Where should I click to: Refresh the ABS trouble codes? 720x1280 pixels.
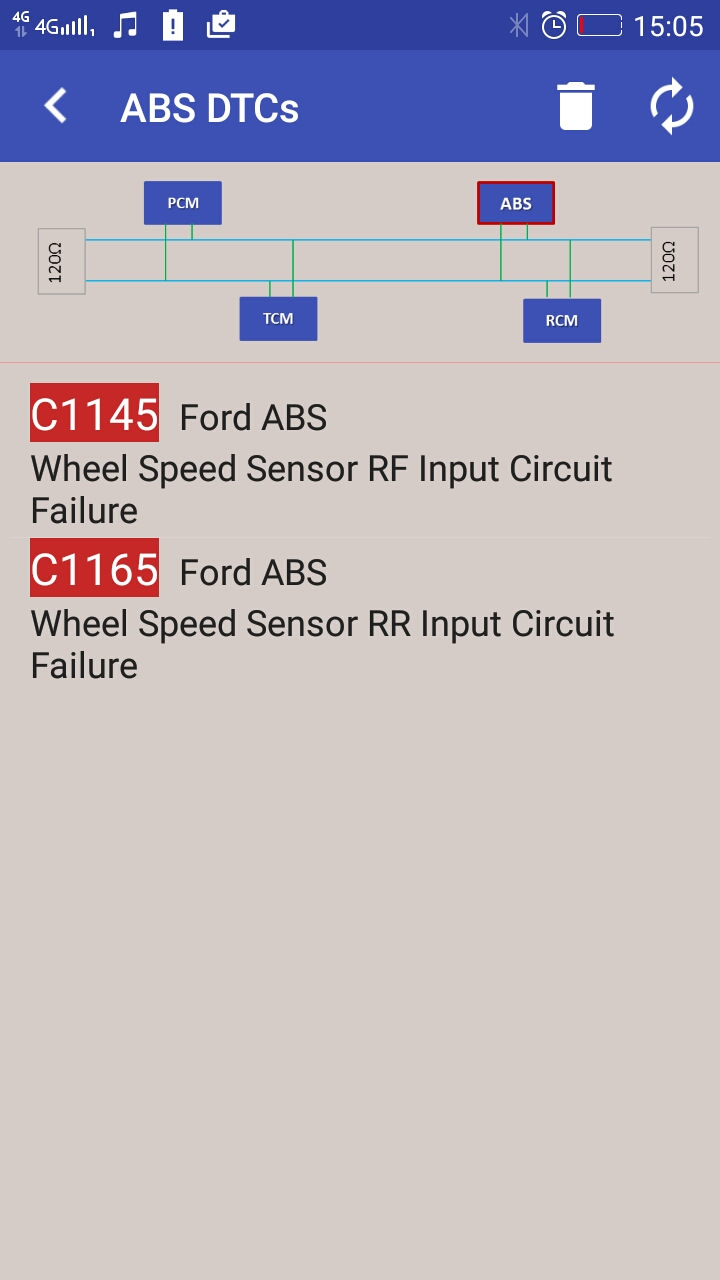(x=671, y=106)
